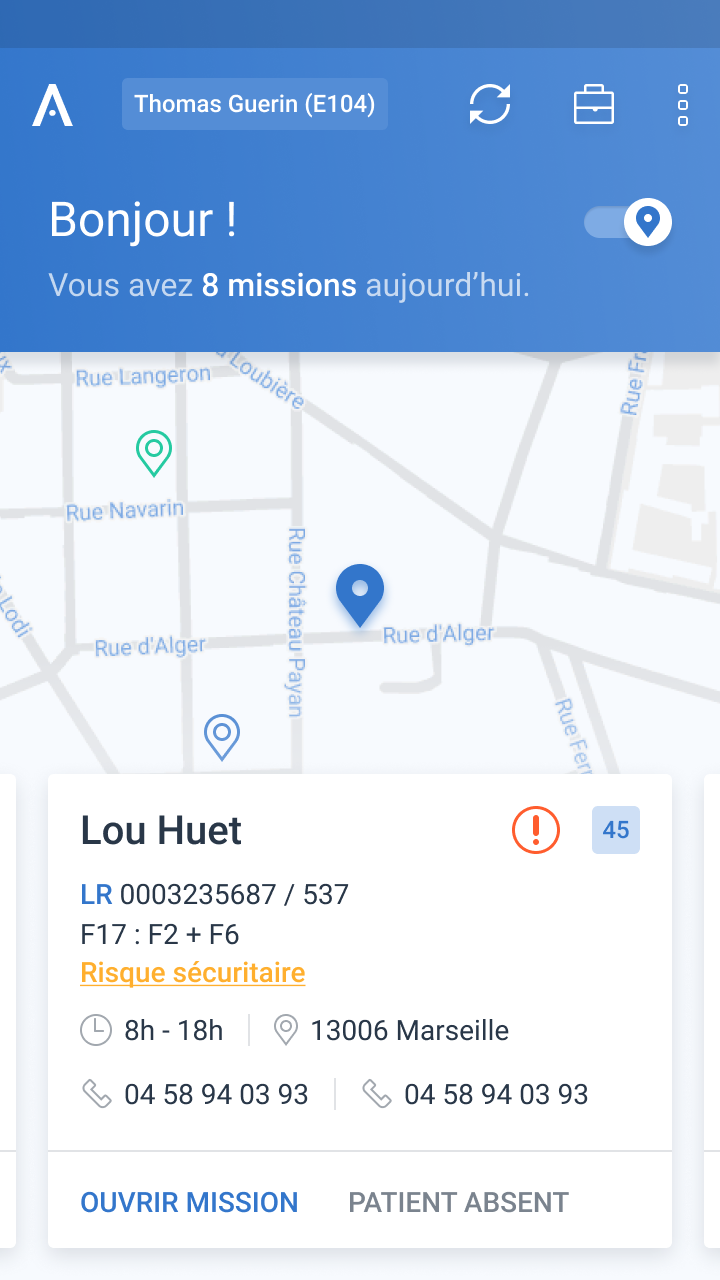Mark Lou Huet as PATIENT ABSENT
720x1280 pixels.
click(x=458, y=1202)
